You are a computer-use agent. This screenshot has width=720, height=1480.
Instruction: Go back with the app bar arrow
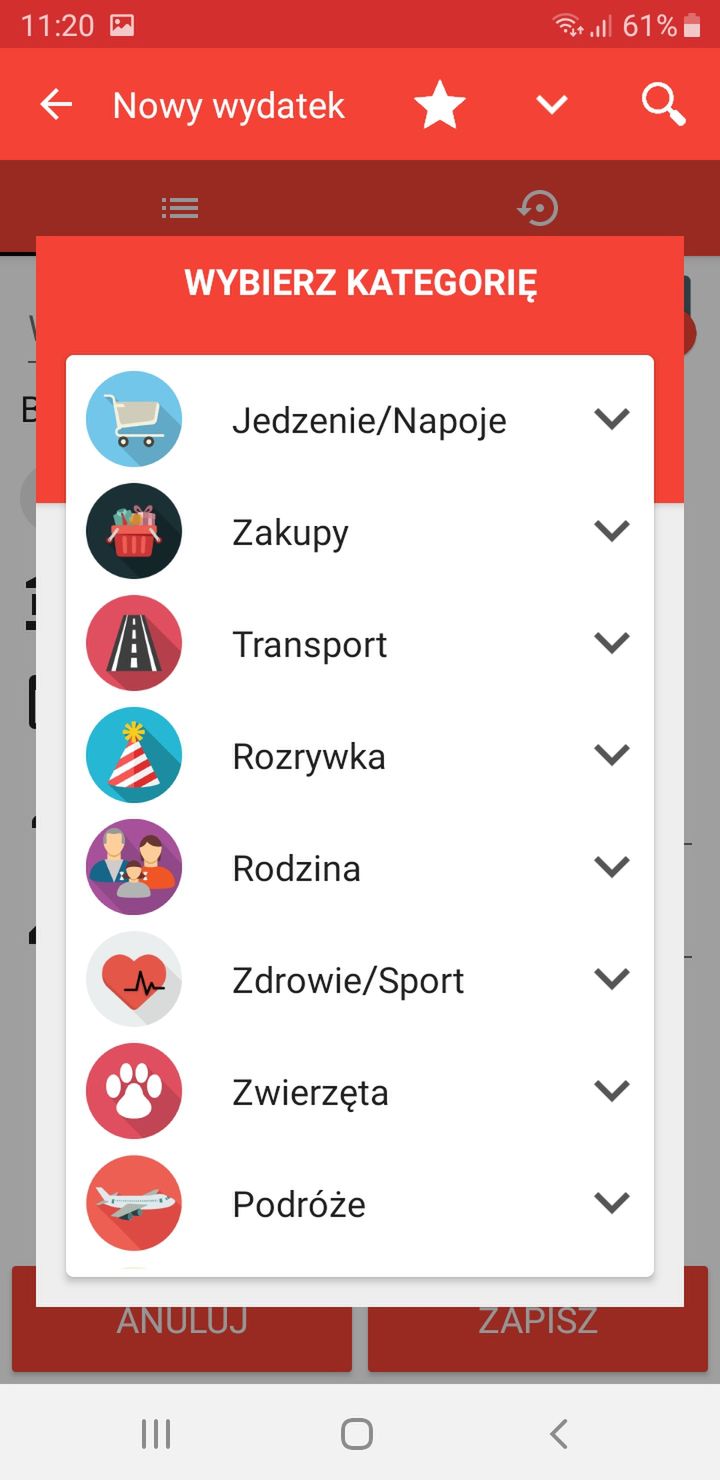56,104
